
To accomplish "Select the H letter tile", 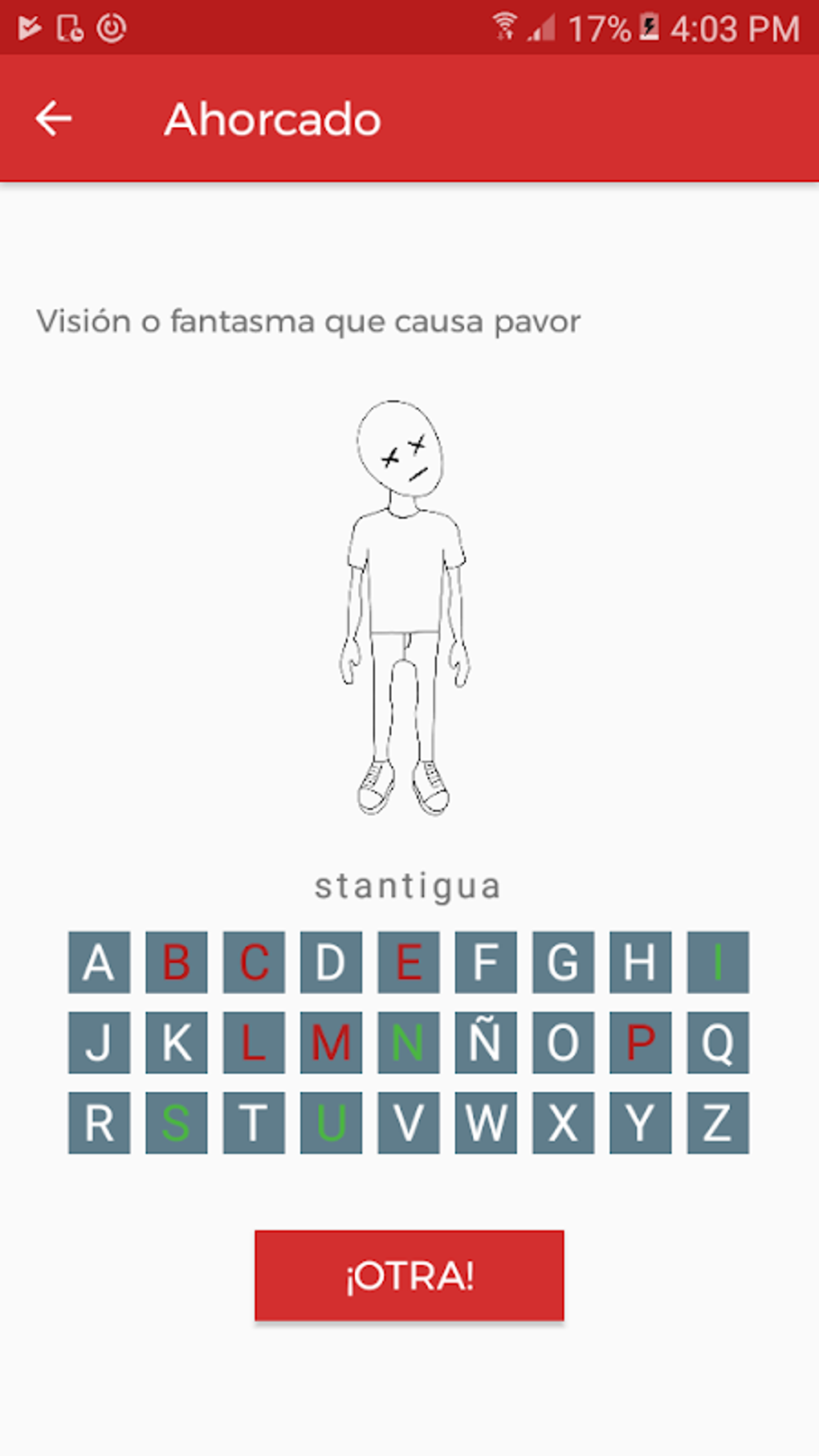I will [640, 962].
